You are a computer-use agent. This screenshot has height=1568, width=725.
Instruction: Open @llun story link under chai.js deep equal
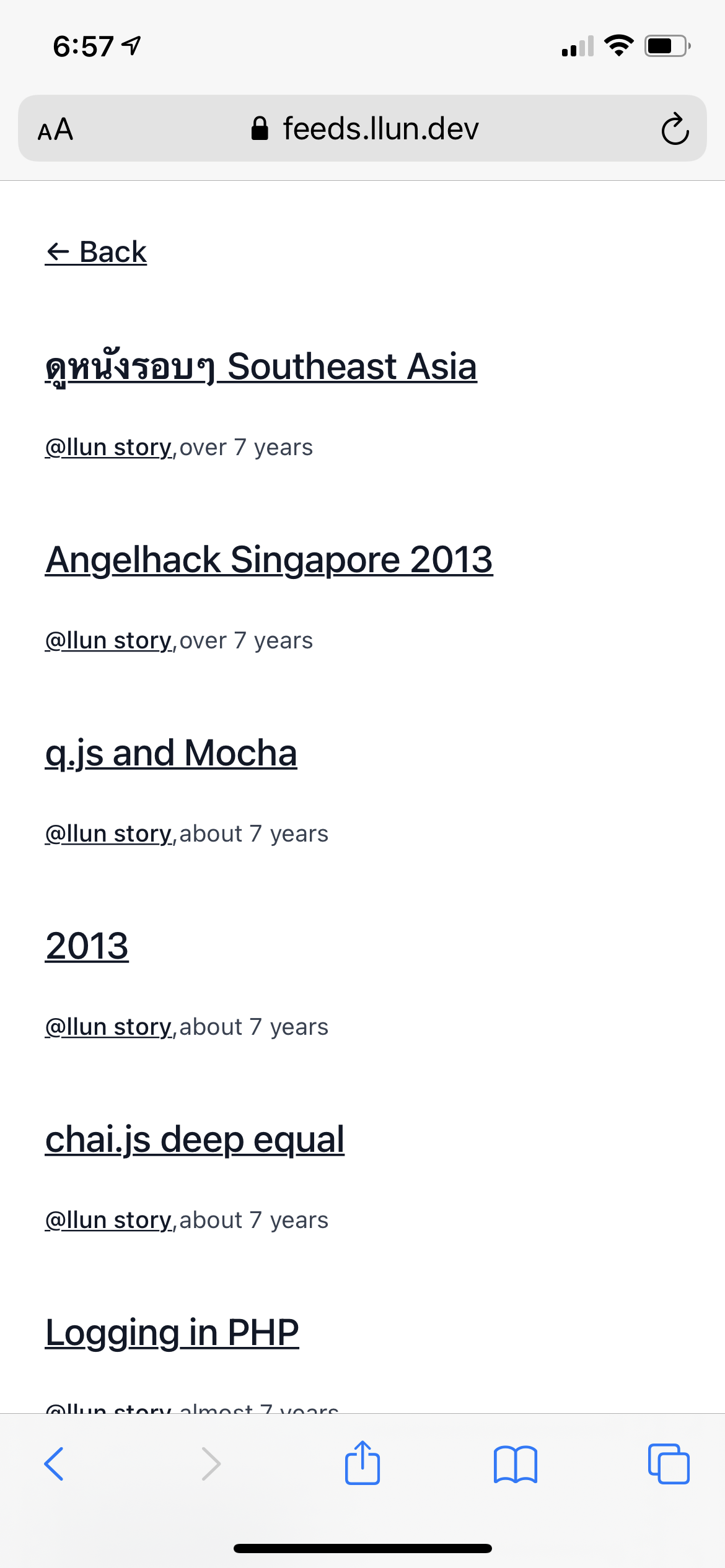click(x=108, y=1220)
